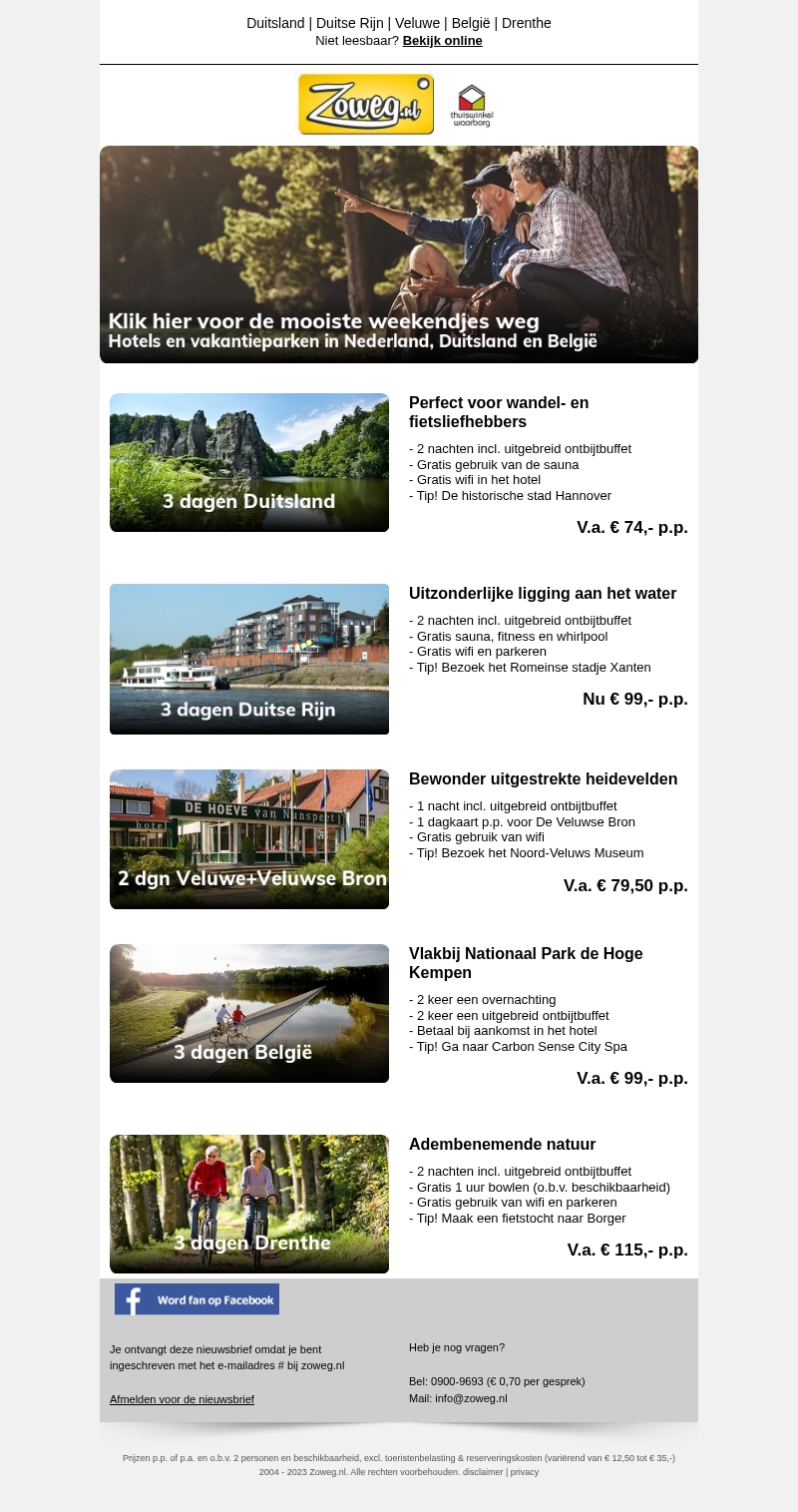
Task: Tap the Word fan op Facebook button
Action: (197, 1299)
